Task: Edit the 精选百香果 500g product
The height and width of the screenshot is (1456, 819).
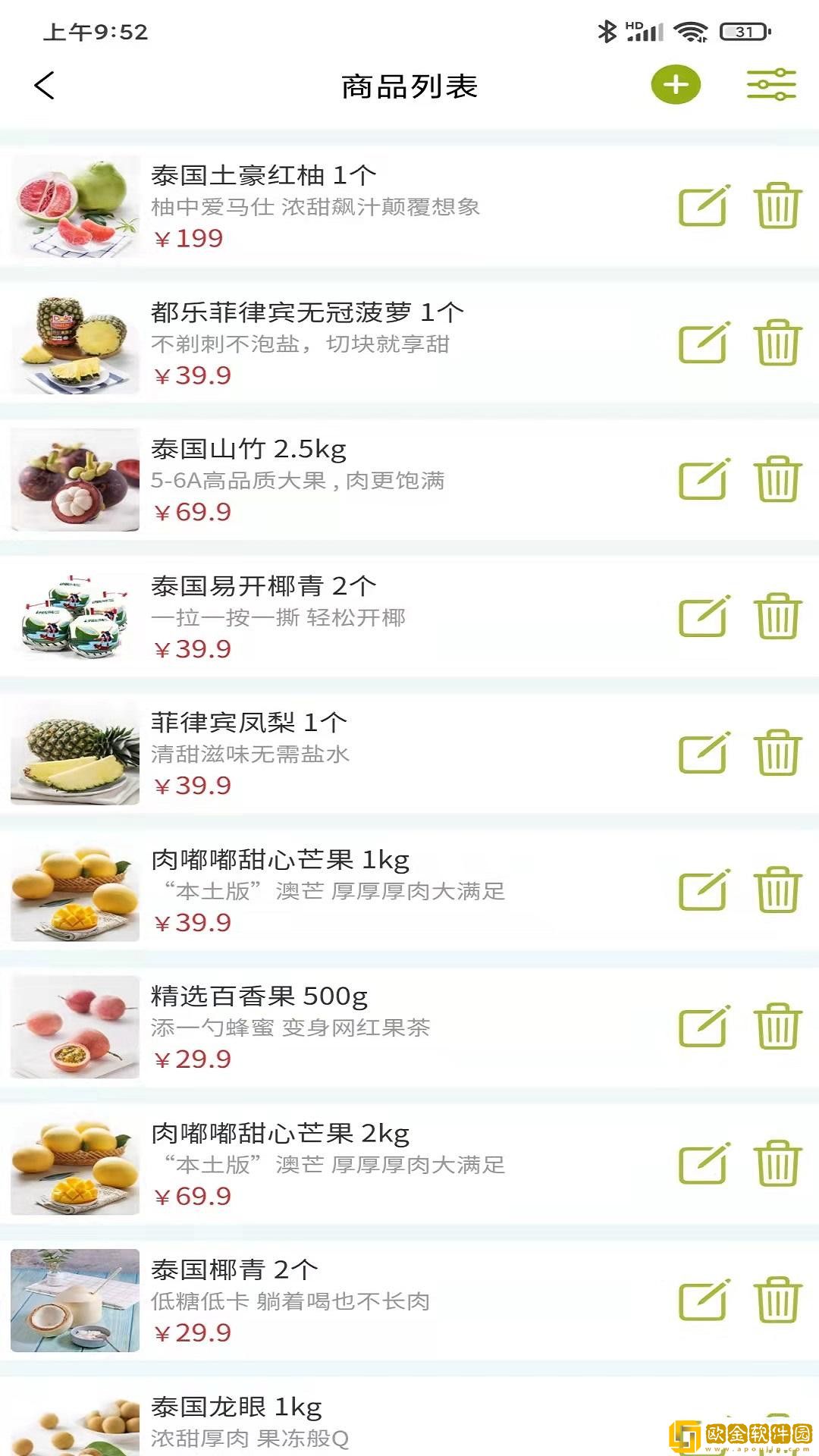Action: coord(704,1027)
